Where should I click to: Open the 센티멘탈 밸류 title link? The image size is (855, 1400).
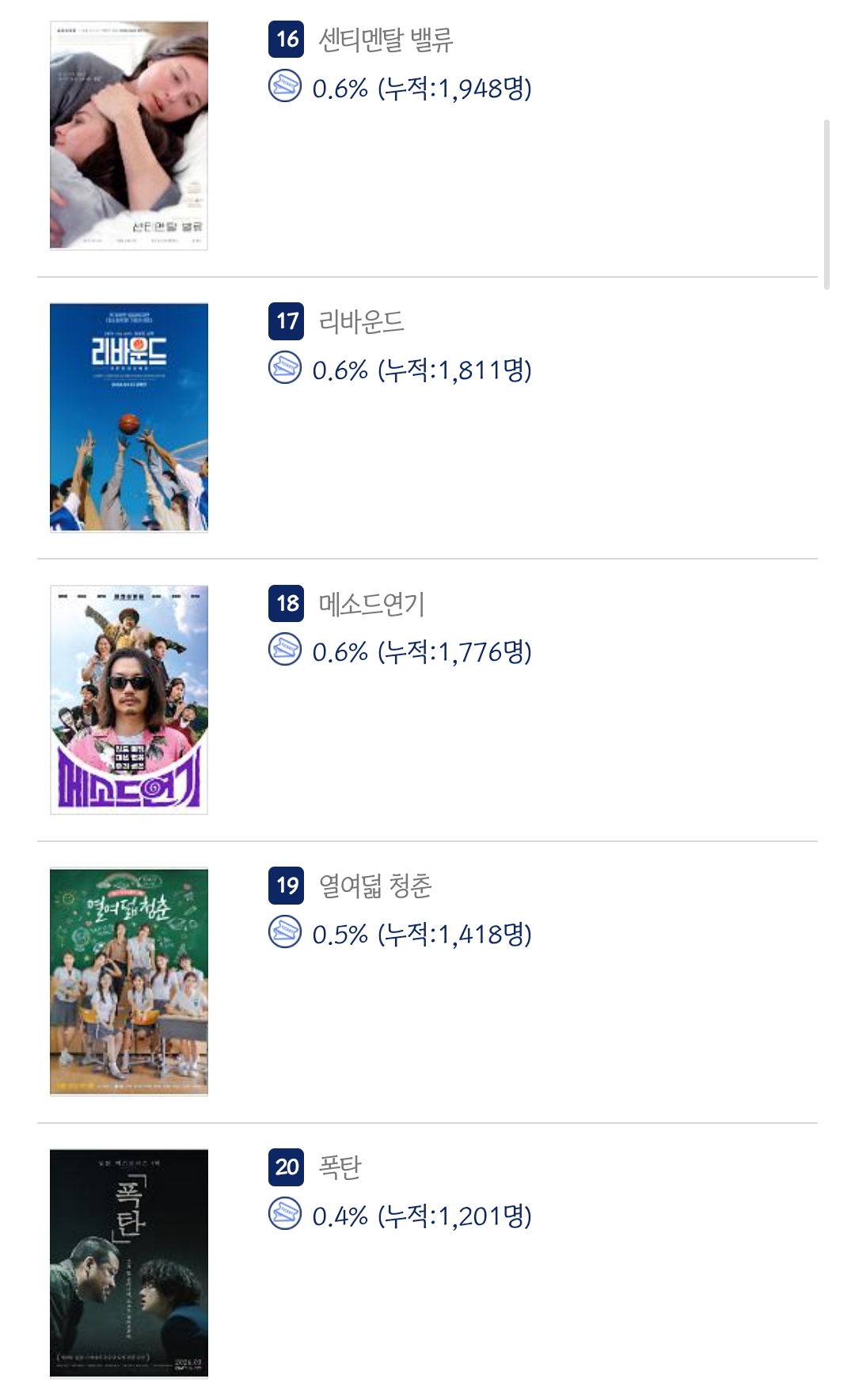coord(386,40)
